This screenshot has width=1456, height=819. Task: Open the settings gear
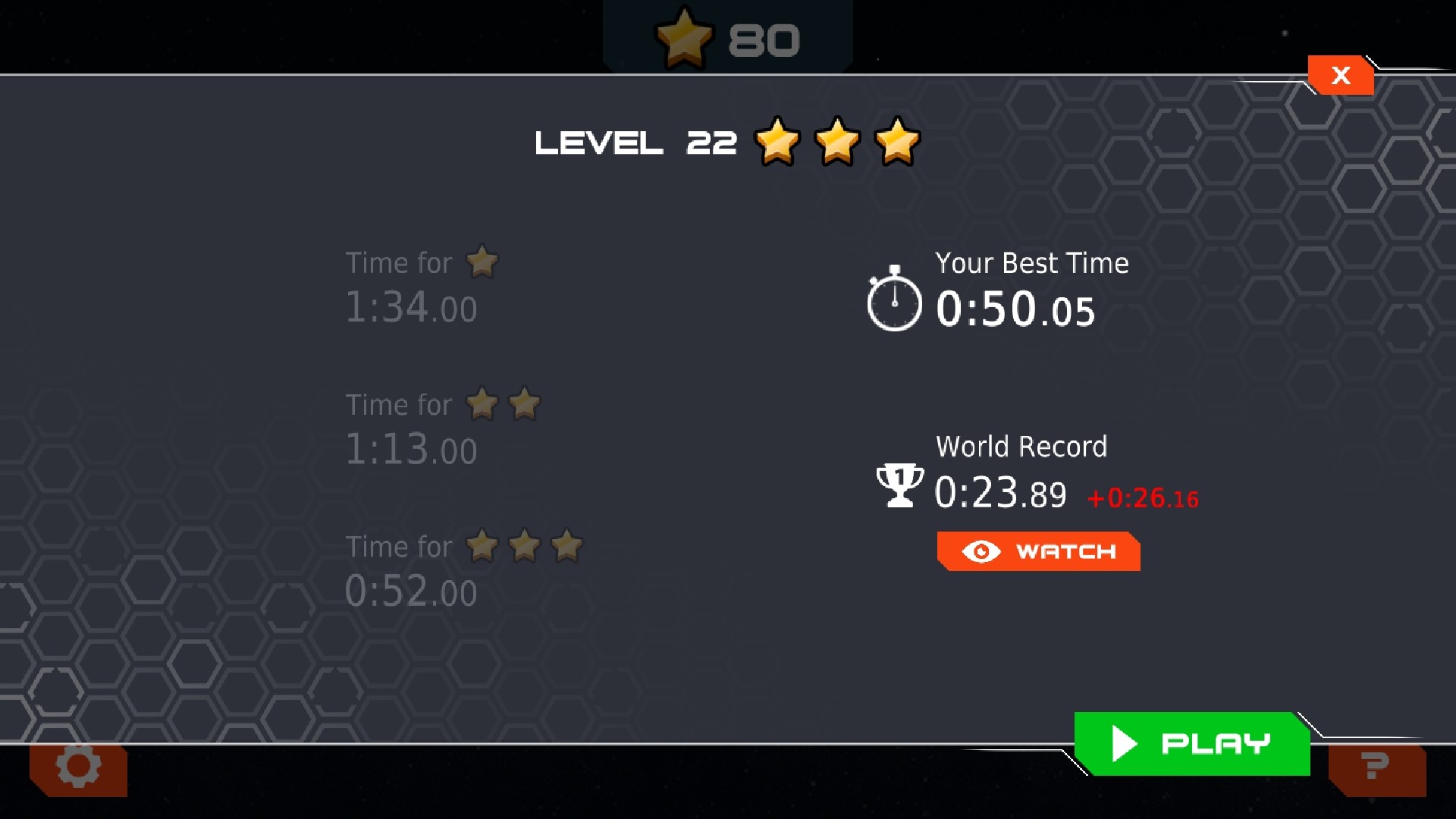click(x=78, y=768)
